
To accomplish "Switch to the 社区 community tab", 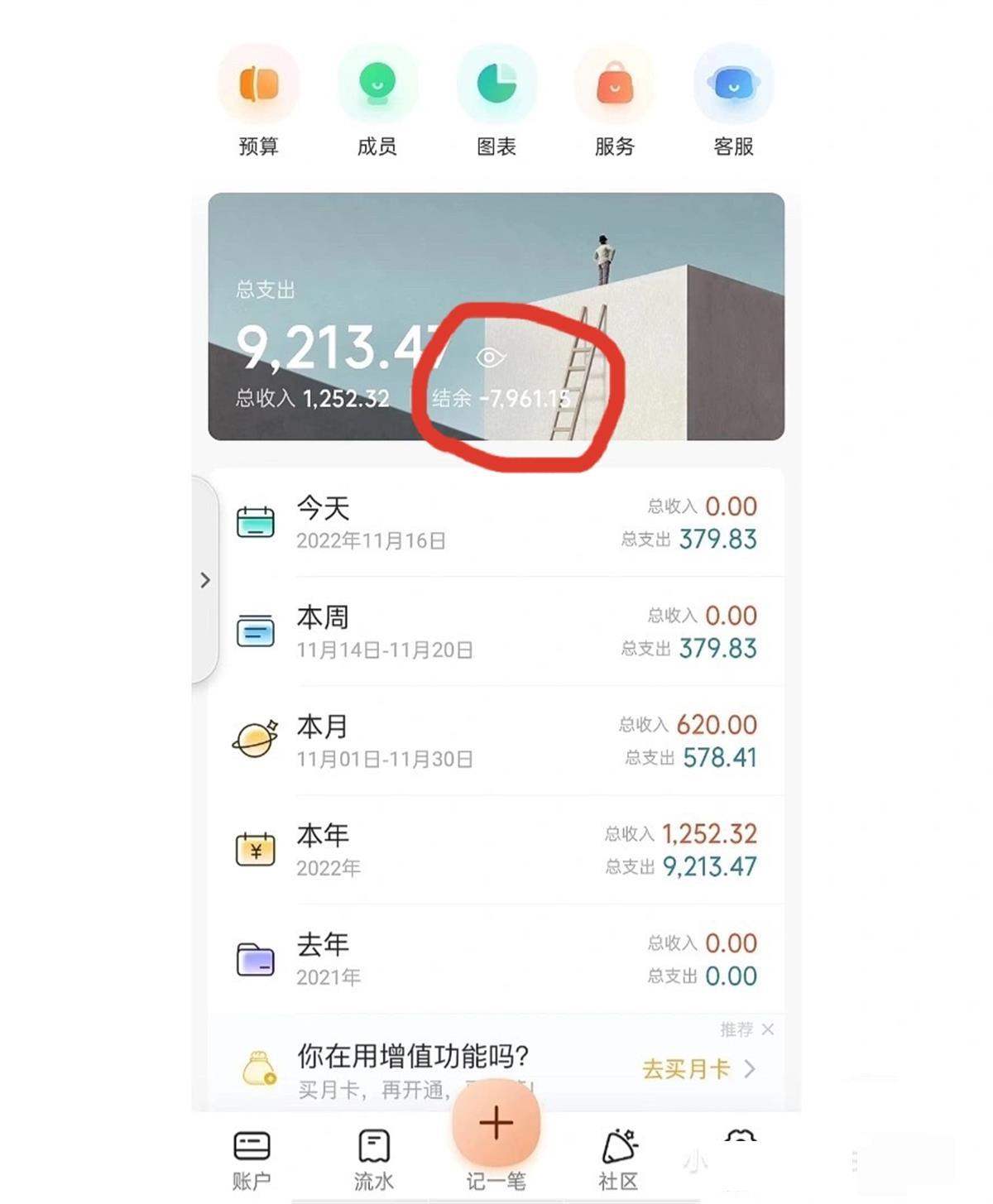I will [x=618, y=1158].
